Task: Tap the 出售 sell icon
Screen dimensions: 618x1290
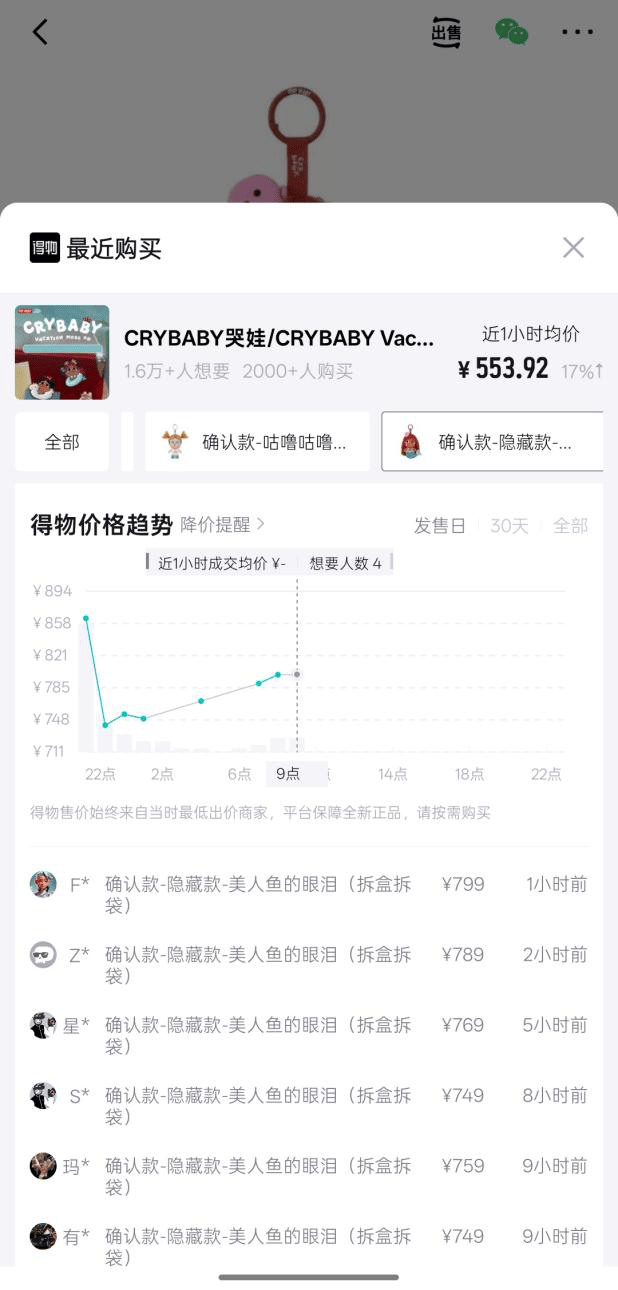Action: [446, 32]
